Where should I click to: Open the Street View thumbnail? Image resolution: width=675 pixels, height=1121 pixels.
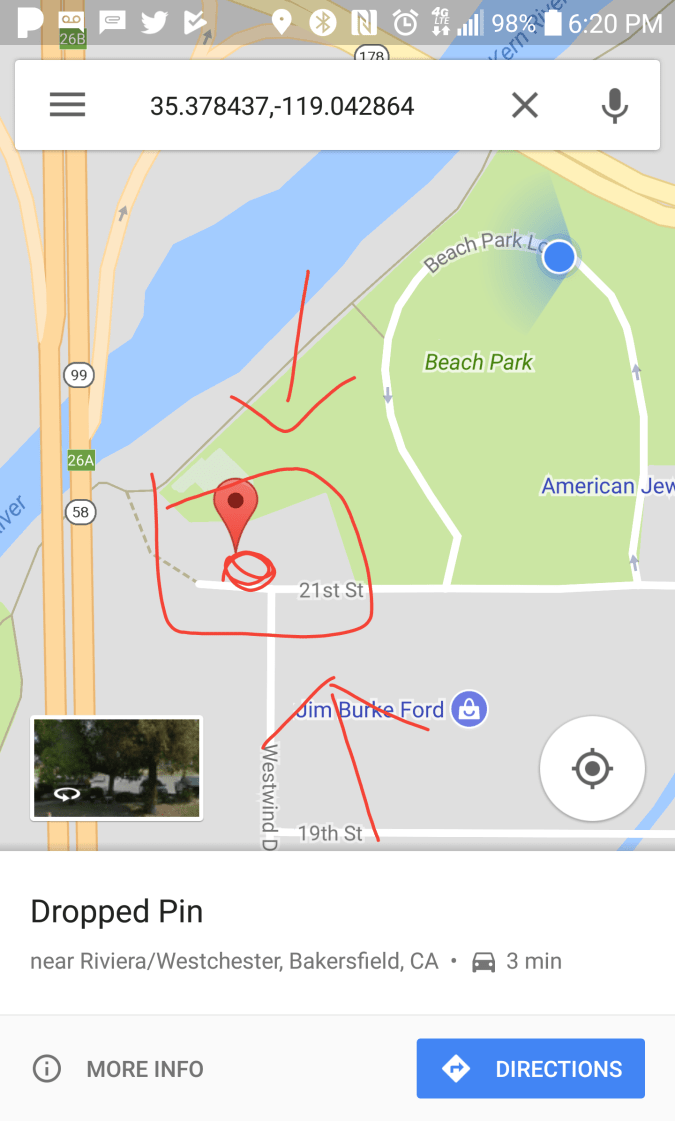tap(117, 768)
